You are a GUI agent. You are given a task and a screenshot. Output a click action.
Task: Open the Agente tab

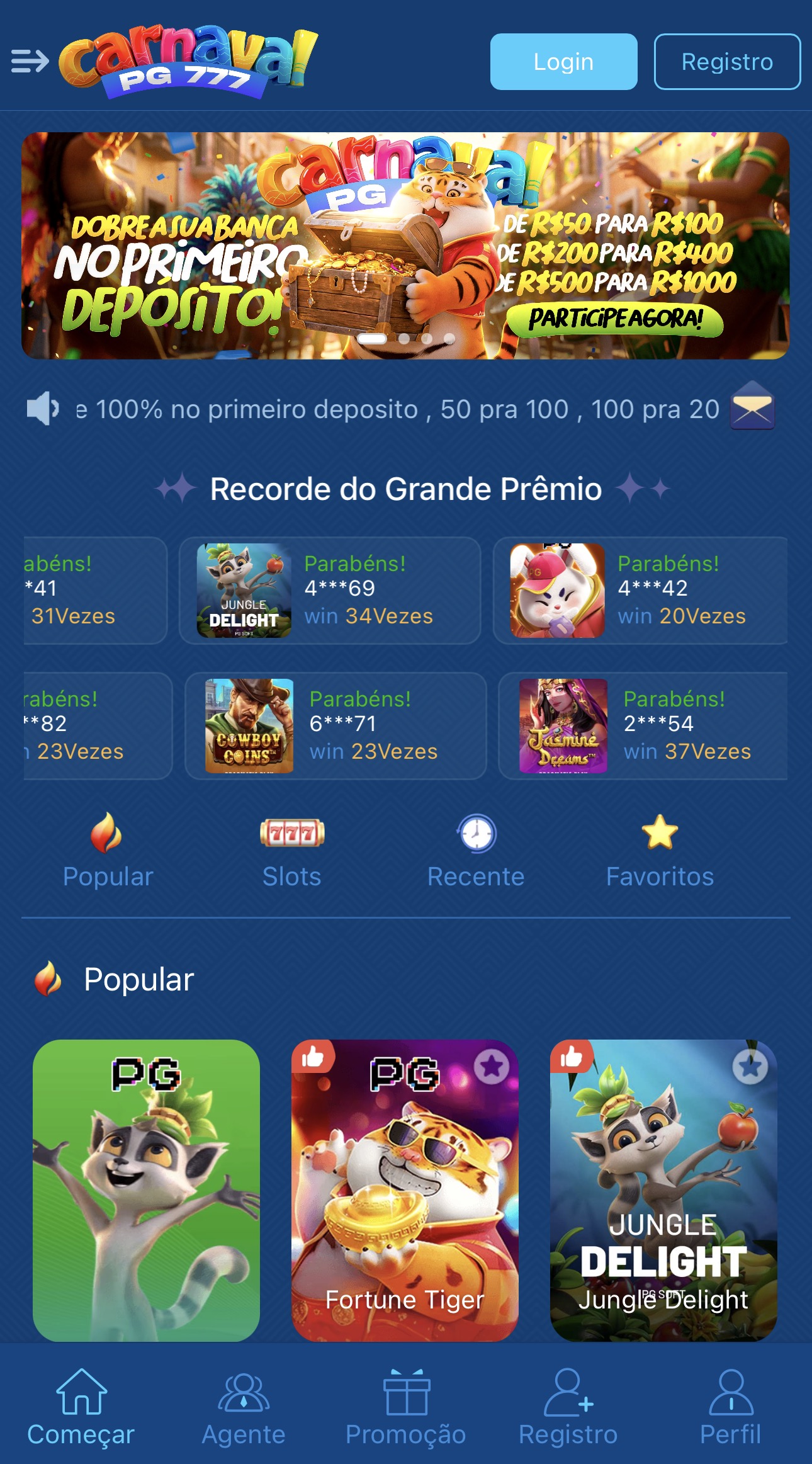[x=244, y=1408]
